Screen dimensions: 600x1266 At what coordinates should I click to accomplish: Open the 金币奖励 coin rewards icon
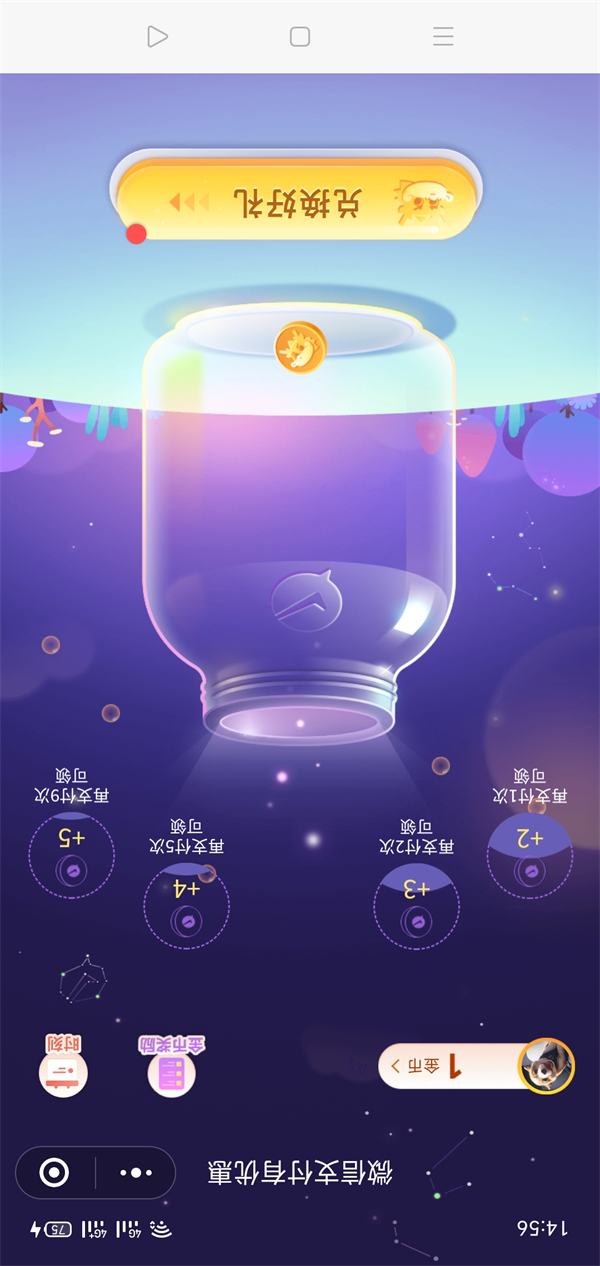(171, 1070)
